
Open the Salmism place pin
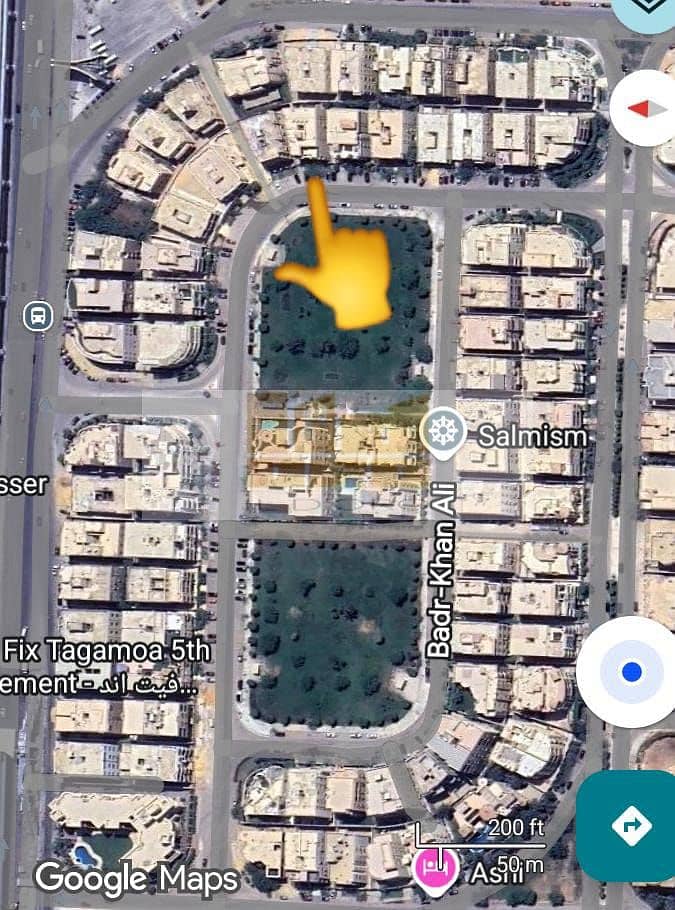[x=439, y=432]
